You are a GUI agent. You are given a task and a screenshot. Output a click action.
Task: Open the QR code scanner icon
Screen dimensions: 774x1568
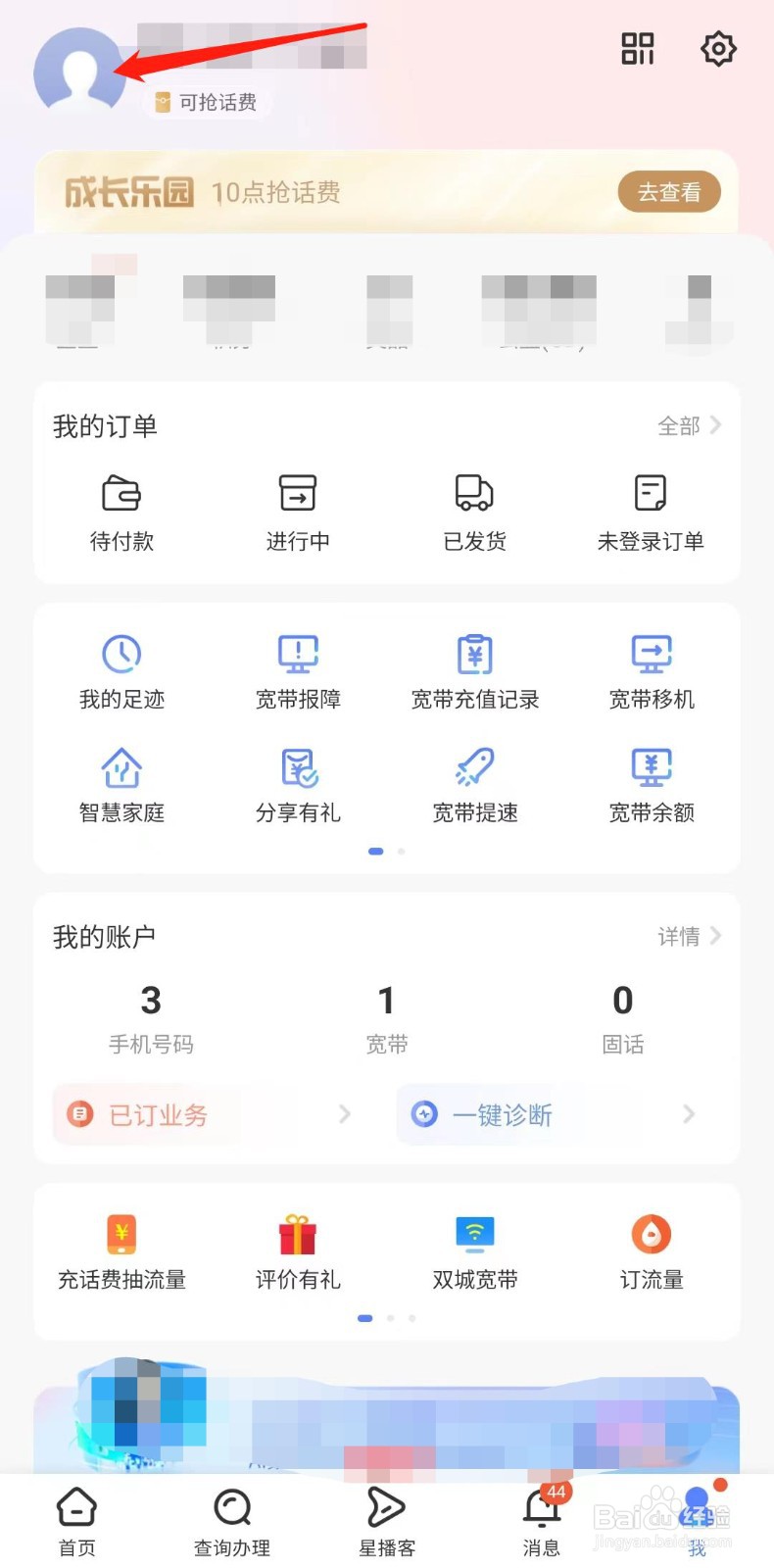tap(638, 49)
